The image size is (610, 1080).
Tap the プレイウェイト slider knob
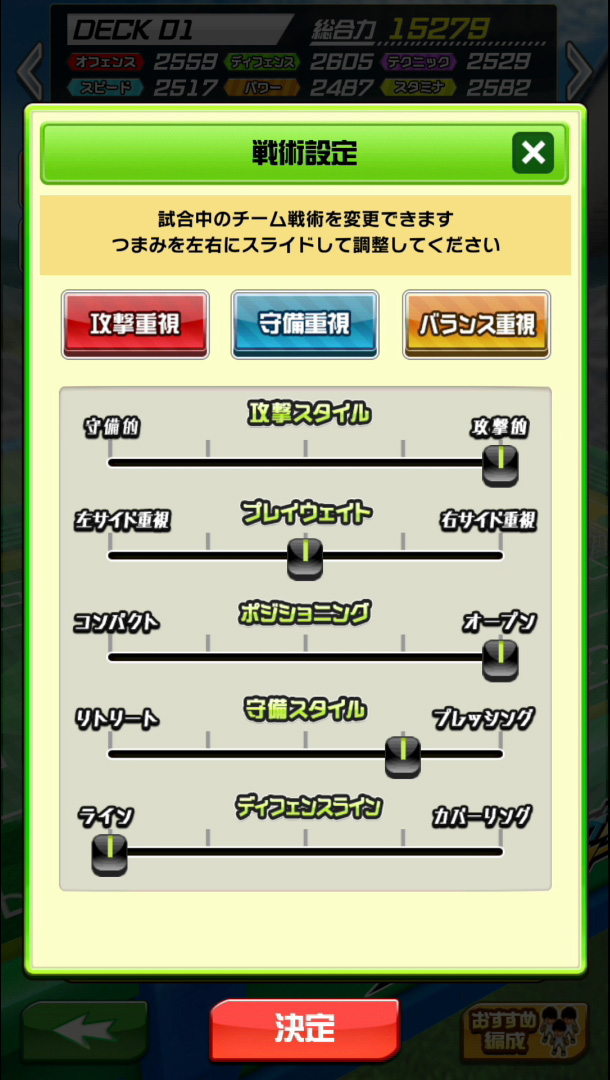tap(305, 559)
